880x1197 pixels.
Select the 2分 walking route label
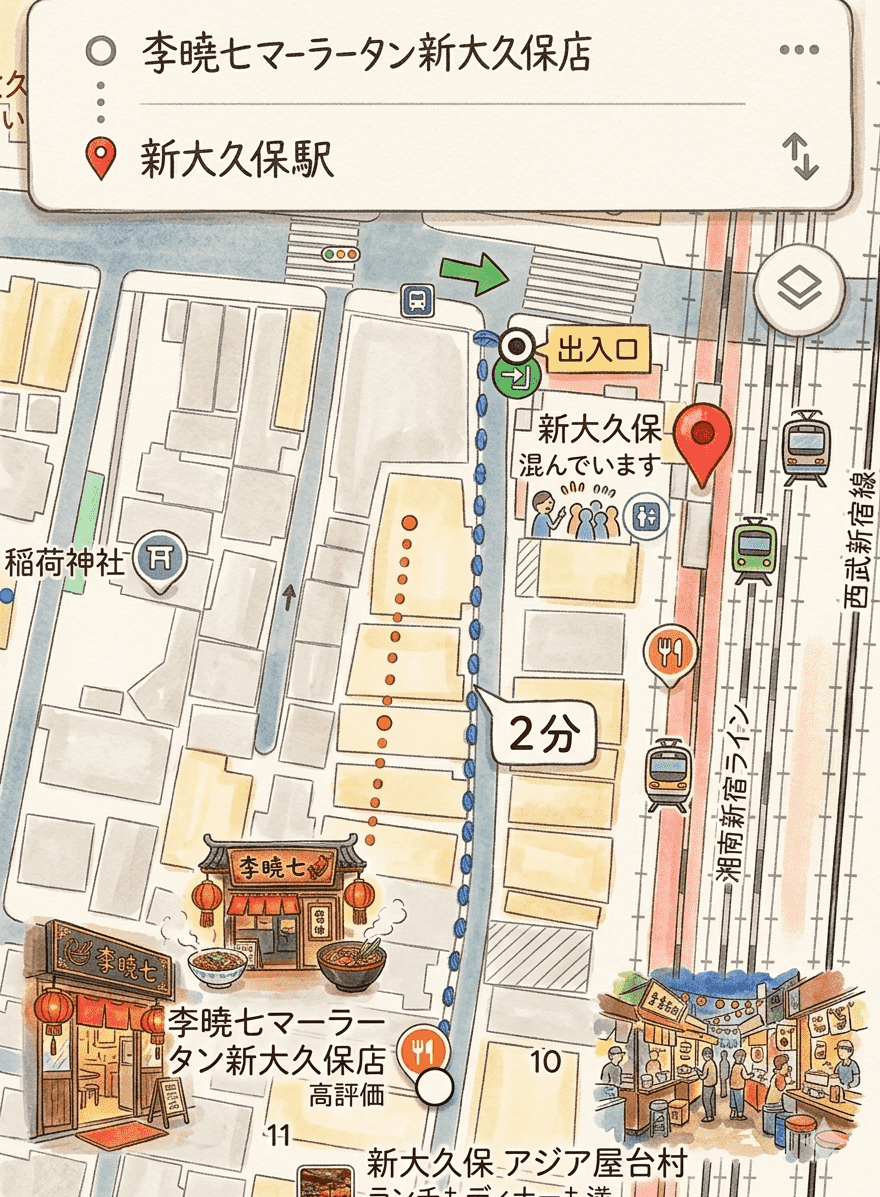542,734
